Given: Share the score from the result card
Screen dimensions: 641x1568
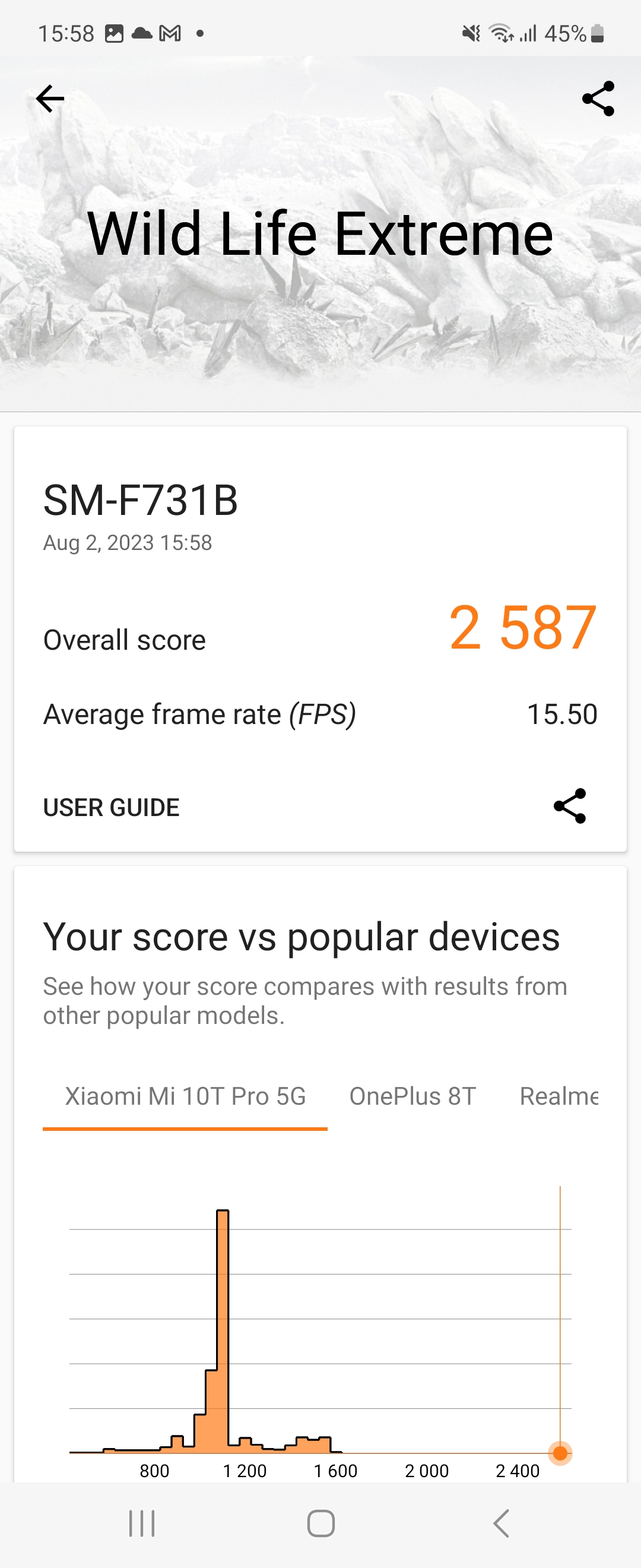Looking at the screenshot, I should tap(569, 806).
